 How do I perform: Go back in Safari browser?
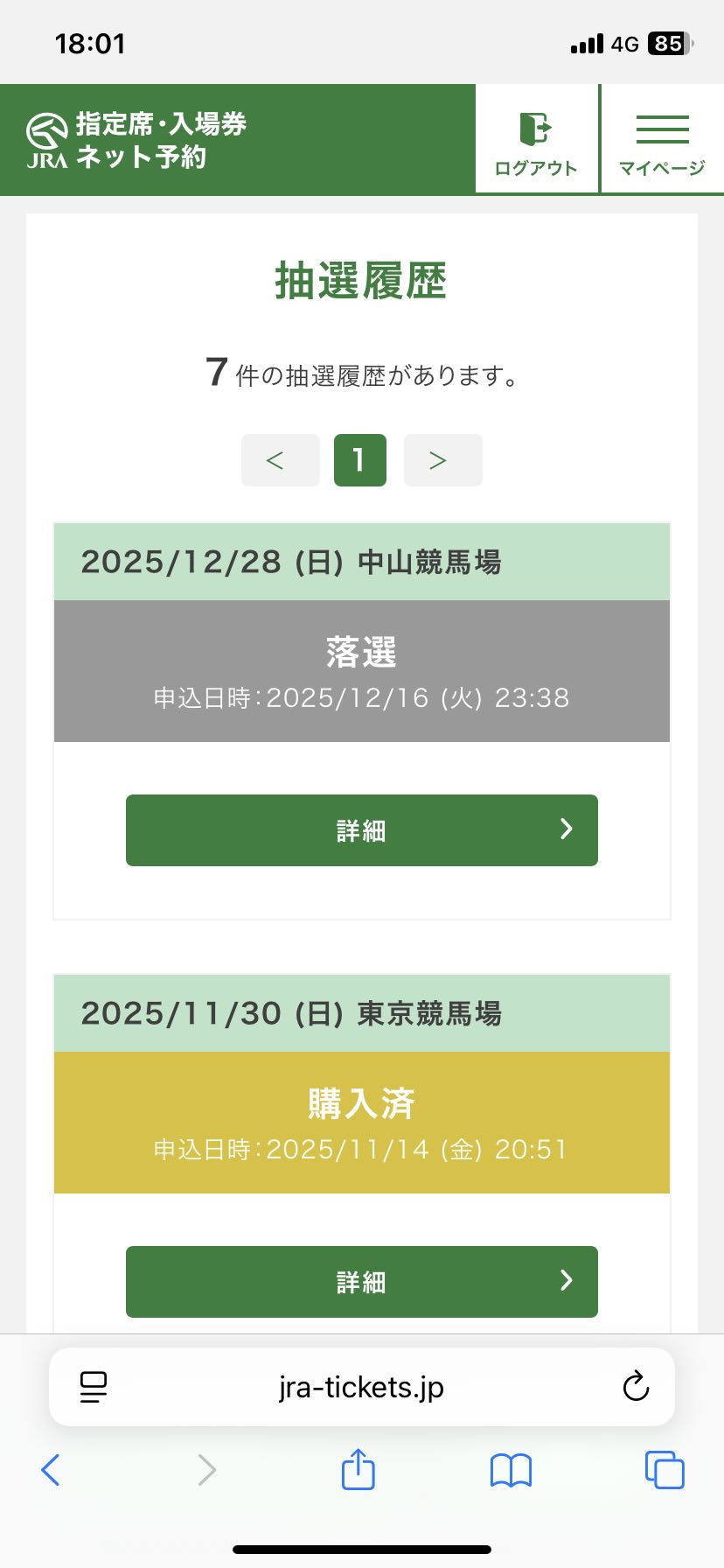[51, 1470]
